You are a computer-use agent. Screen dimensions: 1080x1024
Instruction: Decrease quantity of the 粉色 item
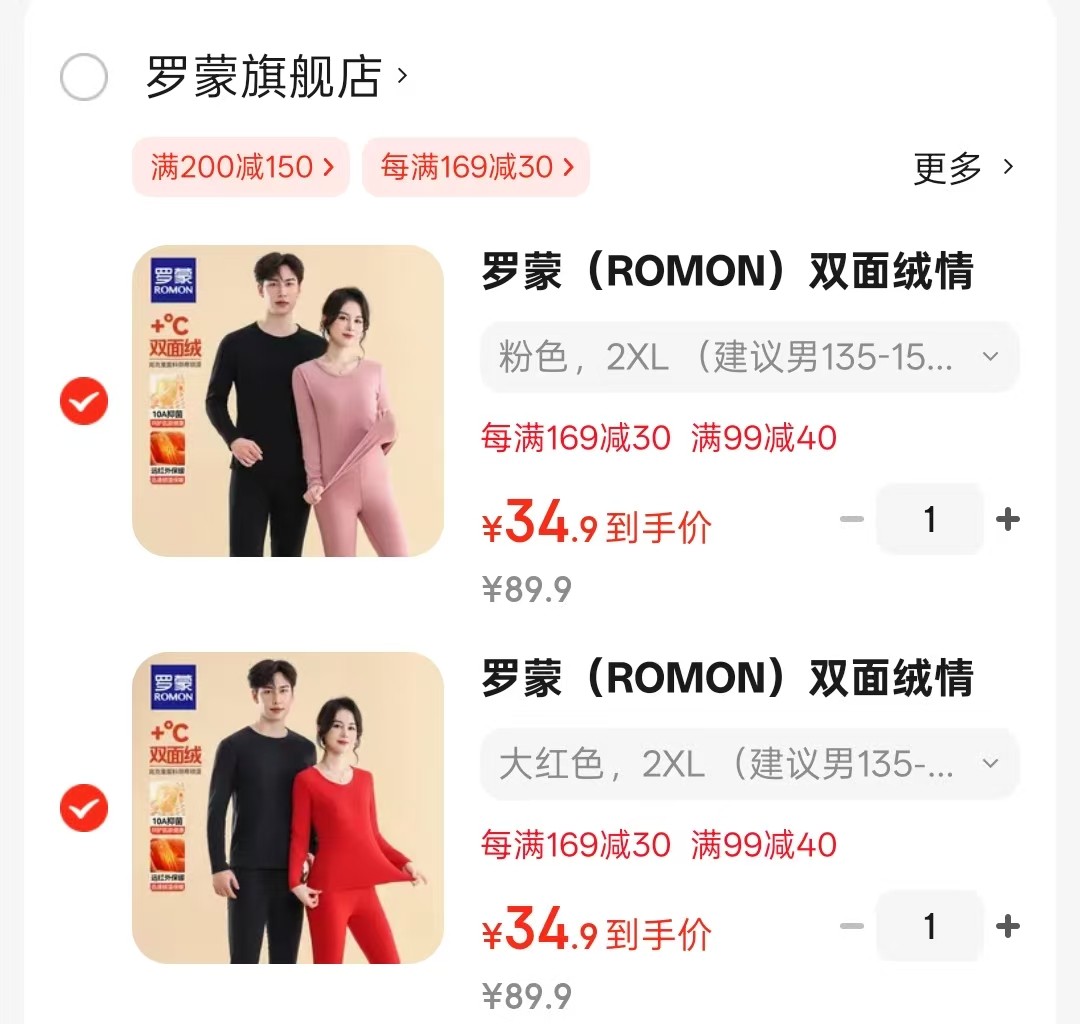851,519
